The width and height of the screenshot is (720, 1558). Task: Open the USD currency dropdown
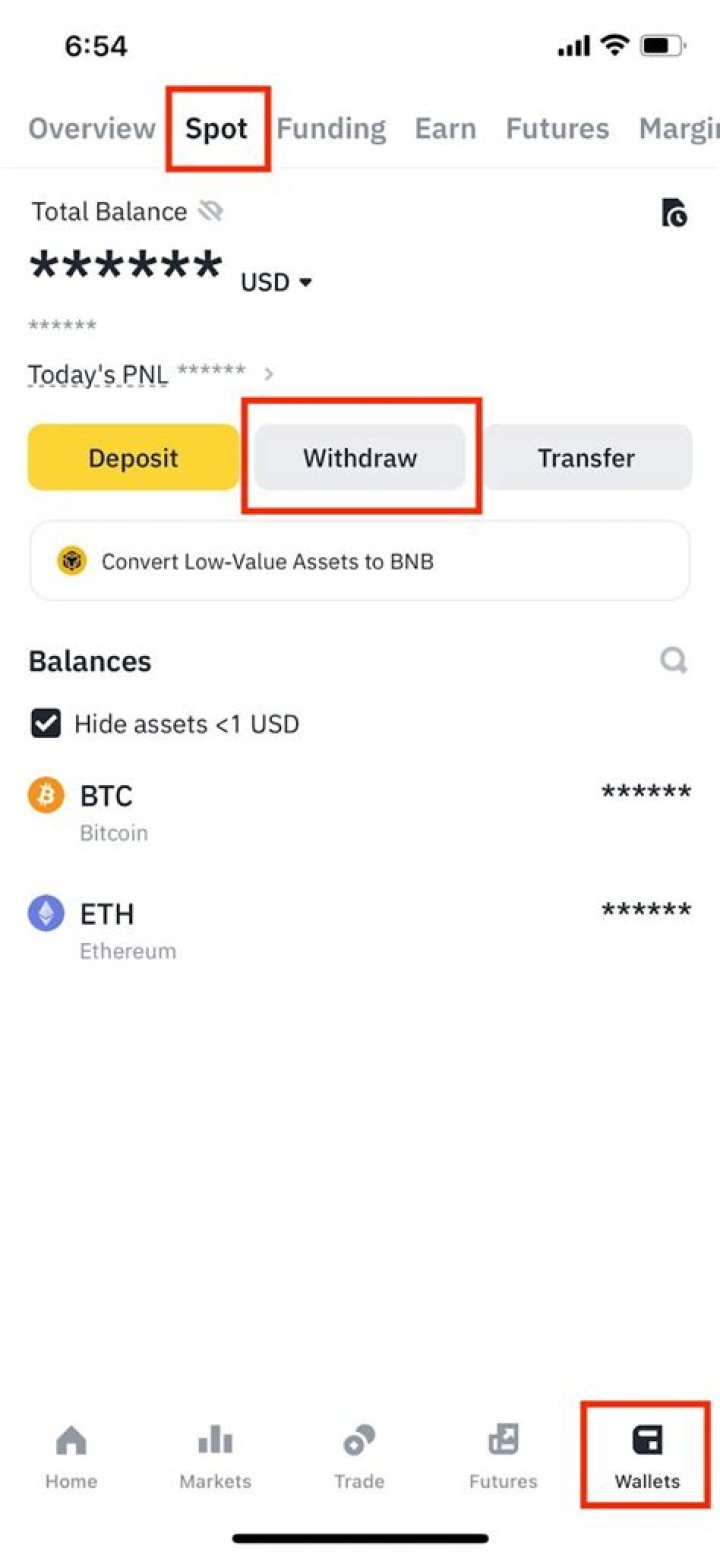[273, 282]
